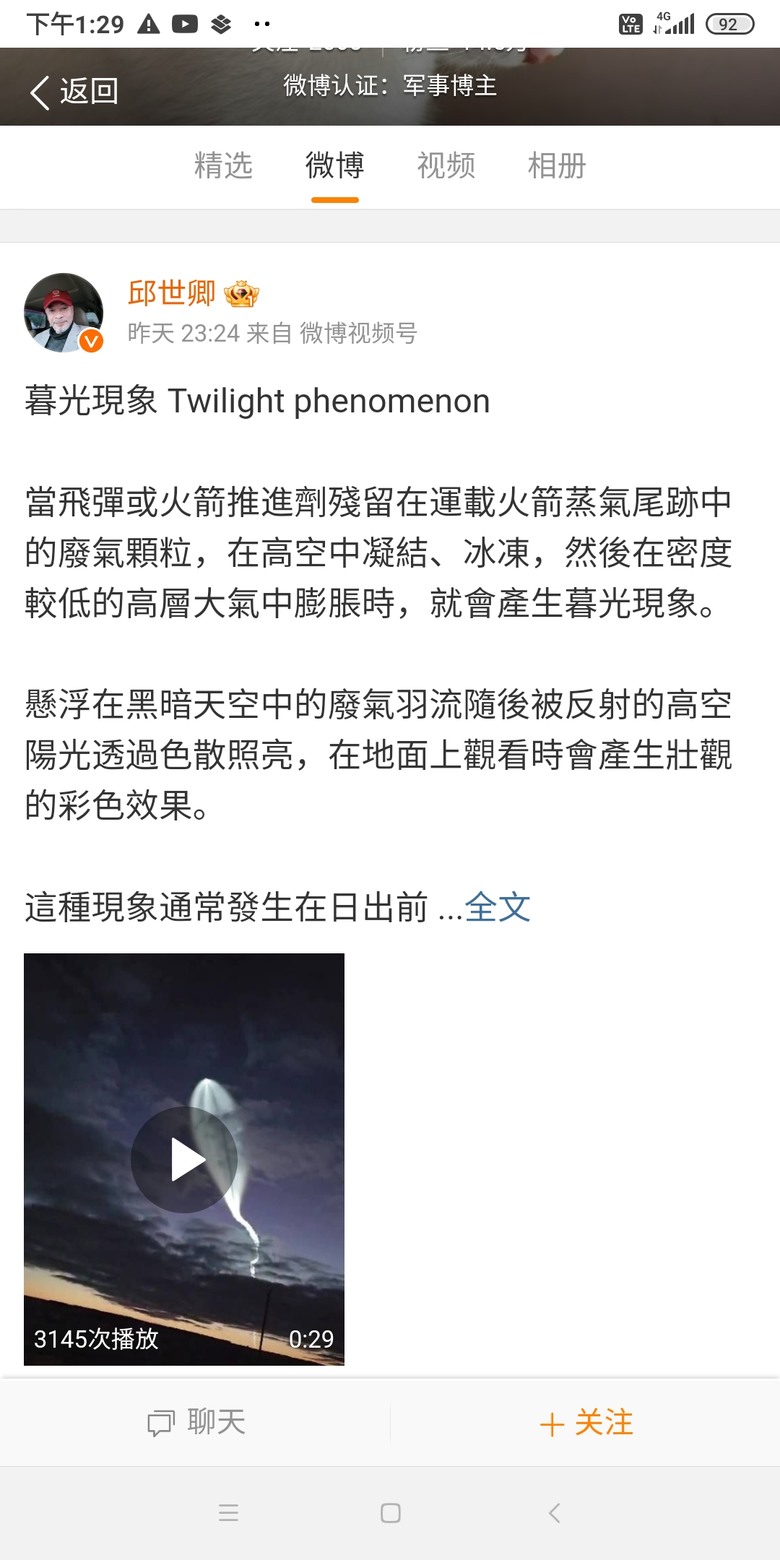Tap the system home button
This screenshot has height=1560, width=780.
(390, 1513)
